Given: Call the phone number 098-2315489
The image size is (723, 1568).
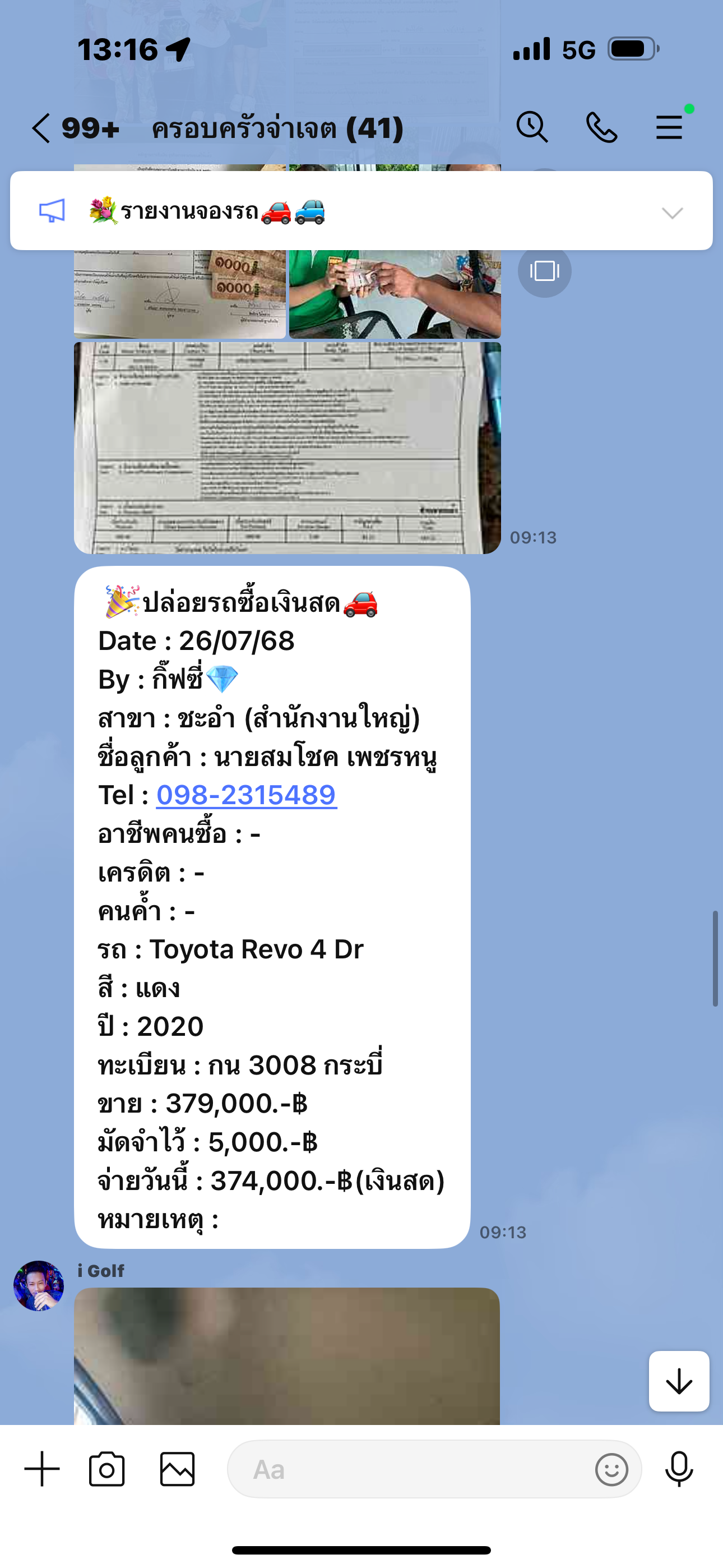Looking at the screenshot, I should 247,795.
